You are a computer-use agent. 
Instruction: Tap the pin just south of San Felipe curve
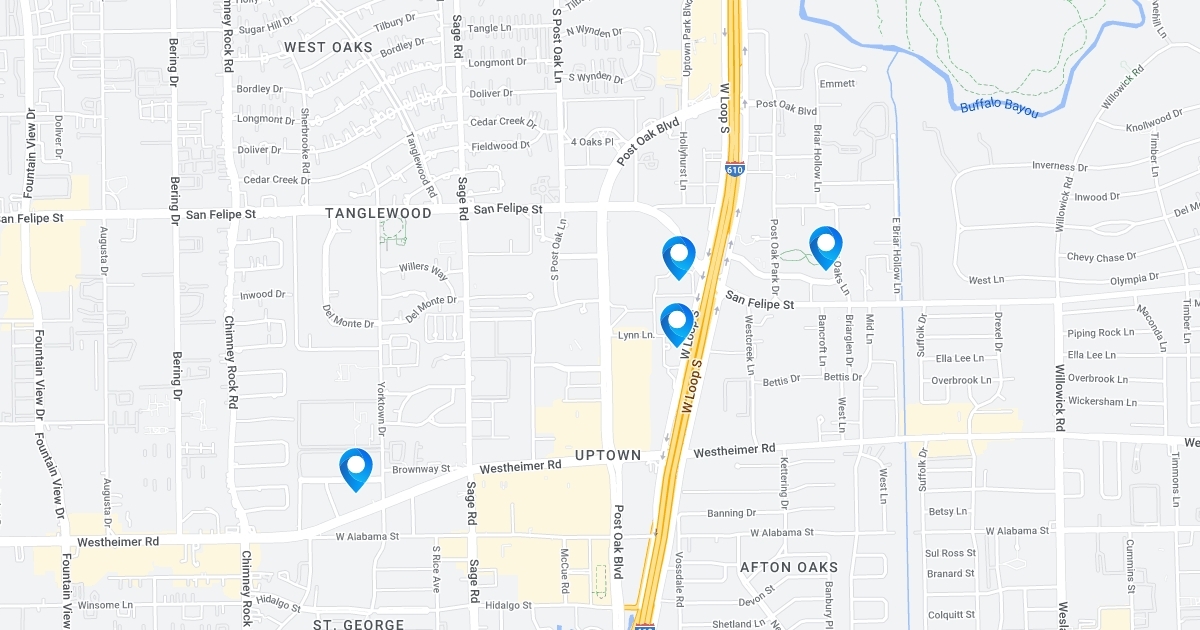(x=679, y=257)
